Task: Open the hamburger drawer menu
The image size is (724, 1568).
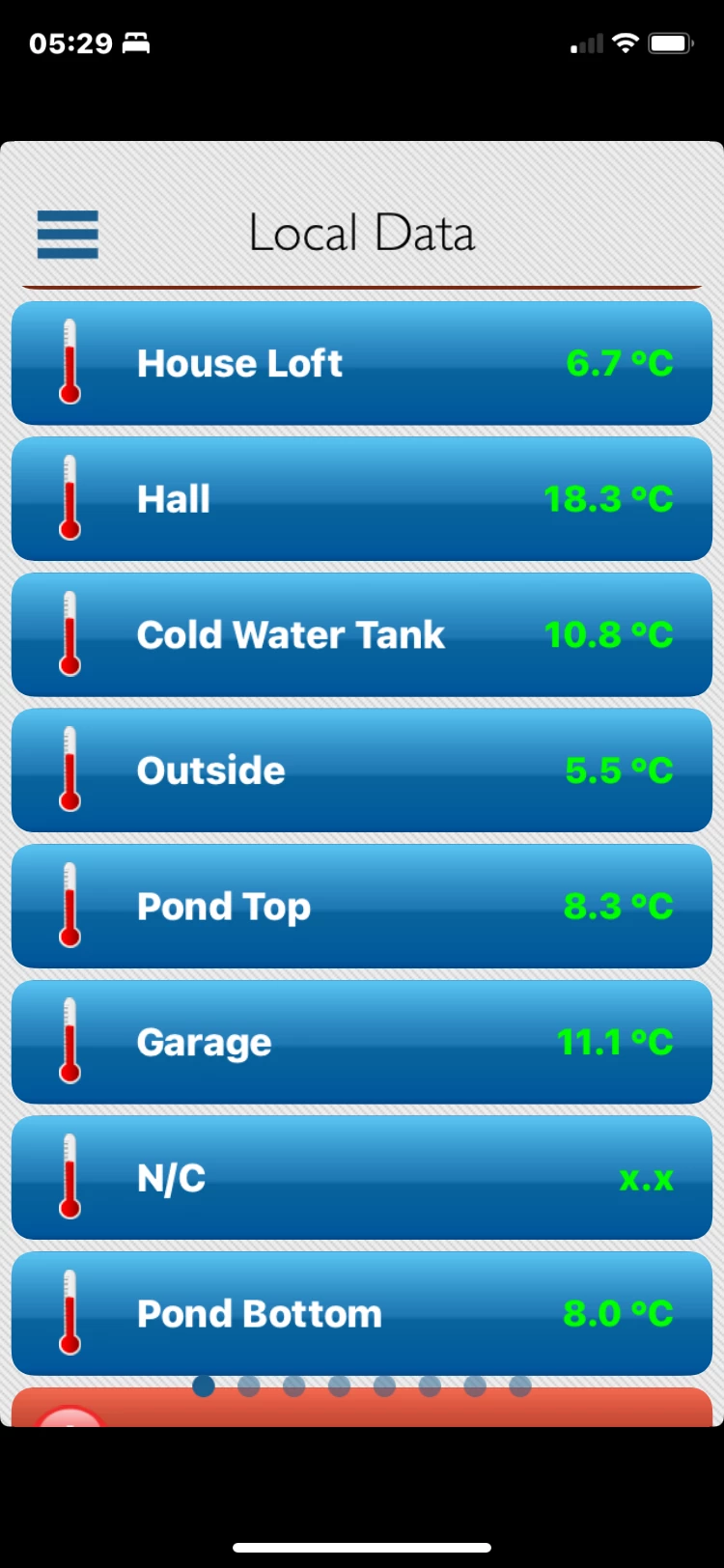Action: coord(68,235)
